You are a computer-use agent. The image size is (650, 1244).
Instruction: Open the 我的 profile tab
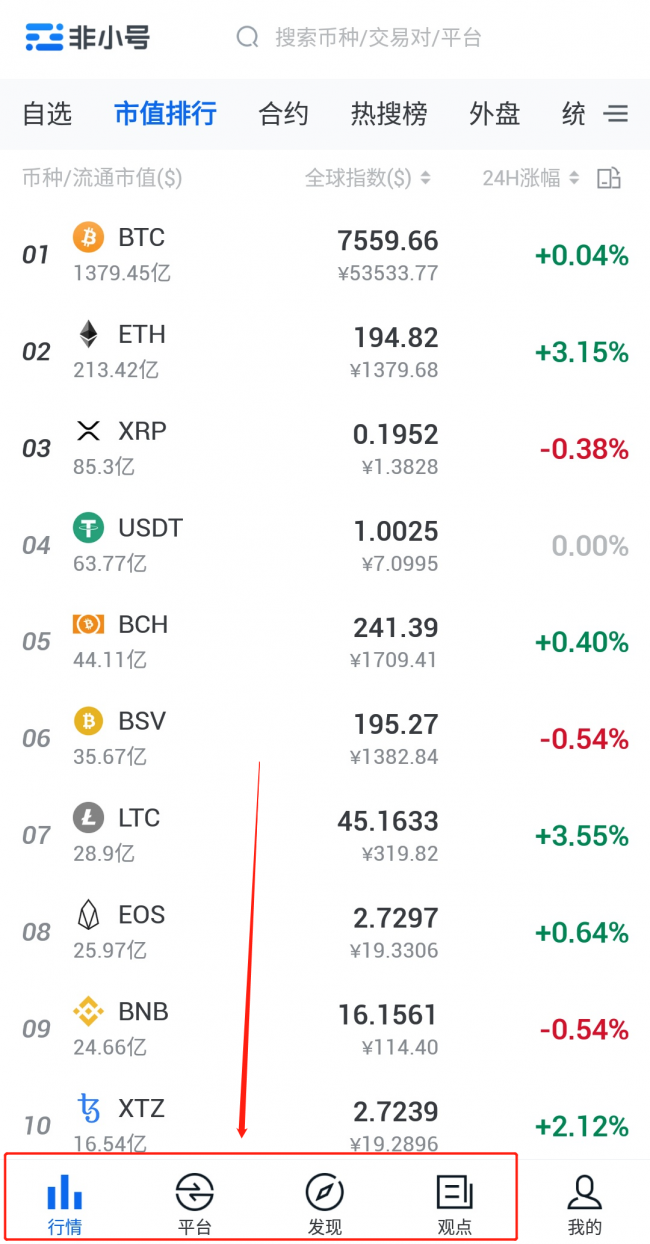585,1204
